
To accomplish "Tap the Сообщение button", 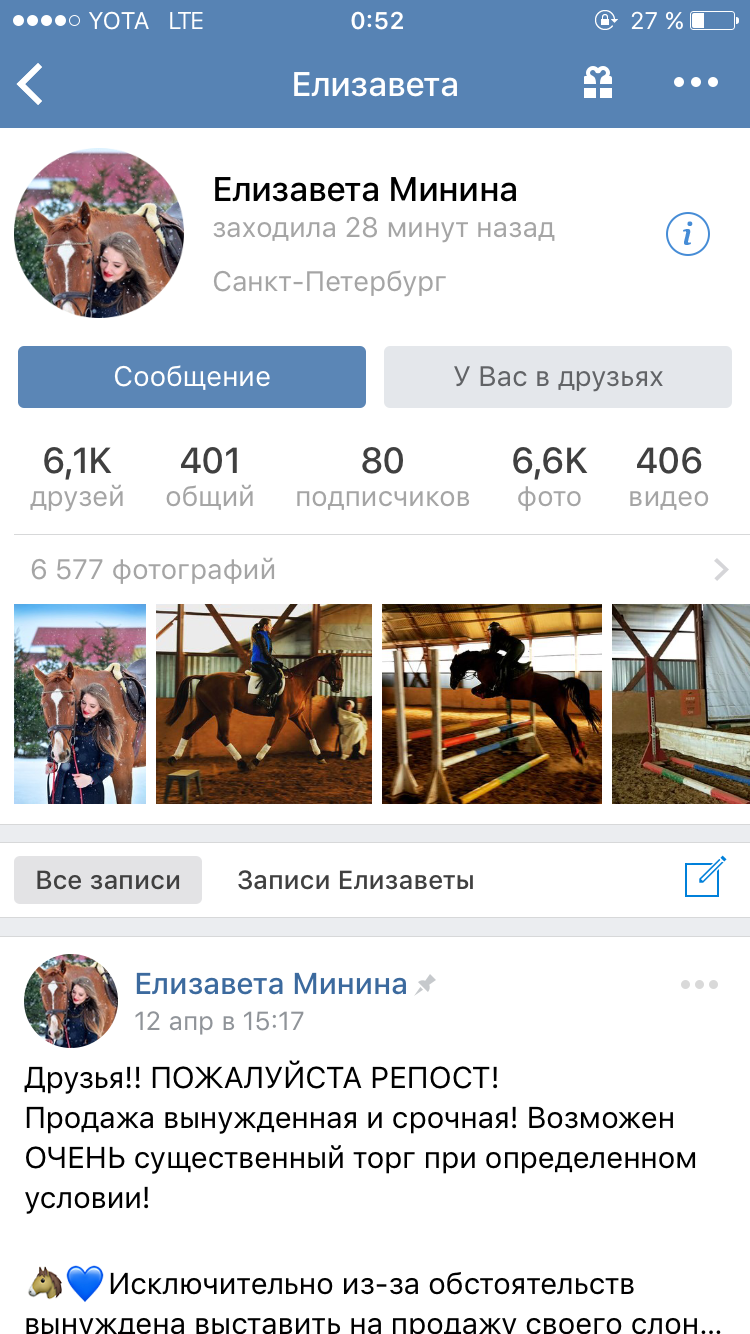I will (192, 377).
